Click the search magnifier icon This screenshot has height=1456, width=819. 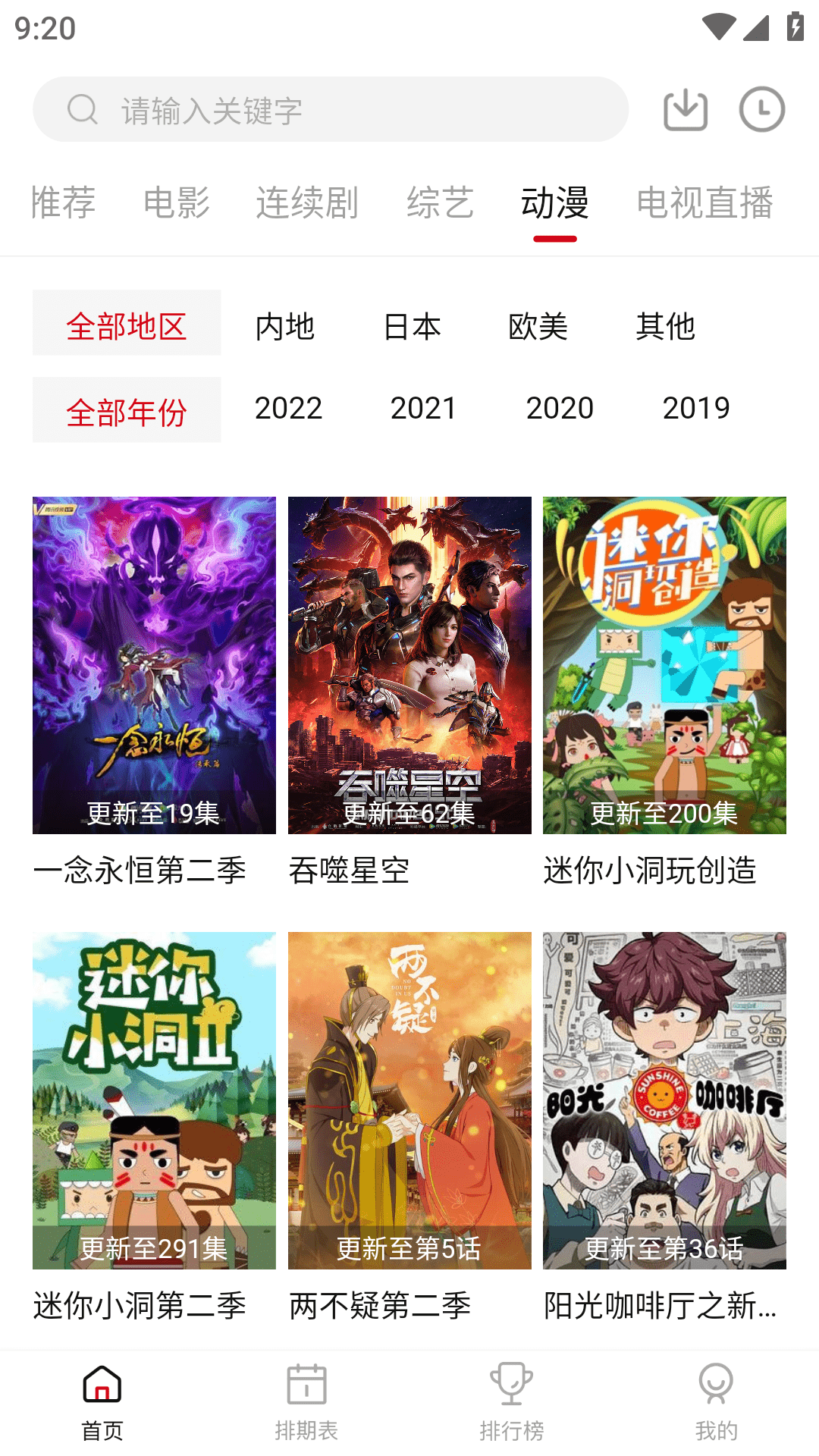click(x=81, y=108)
